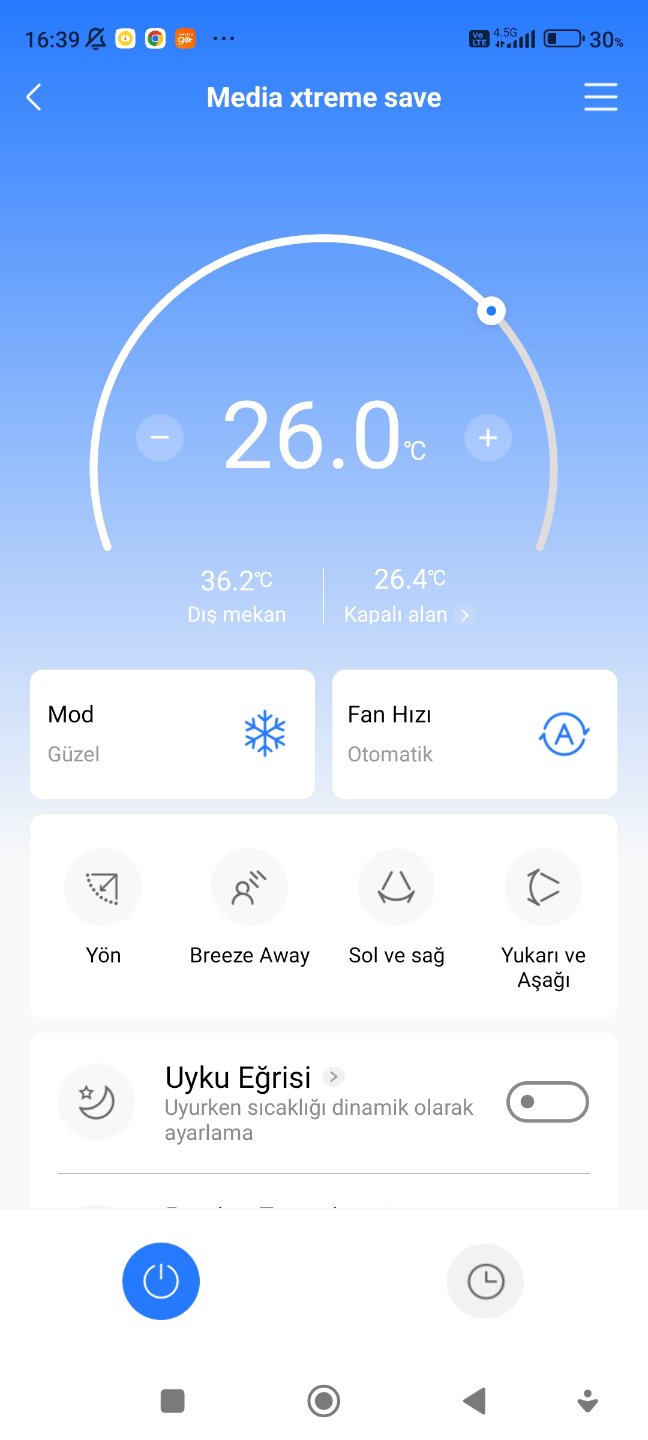Go back using the top-left arrow
This screenshot has height=1440, width=648.
coord(34,97)
